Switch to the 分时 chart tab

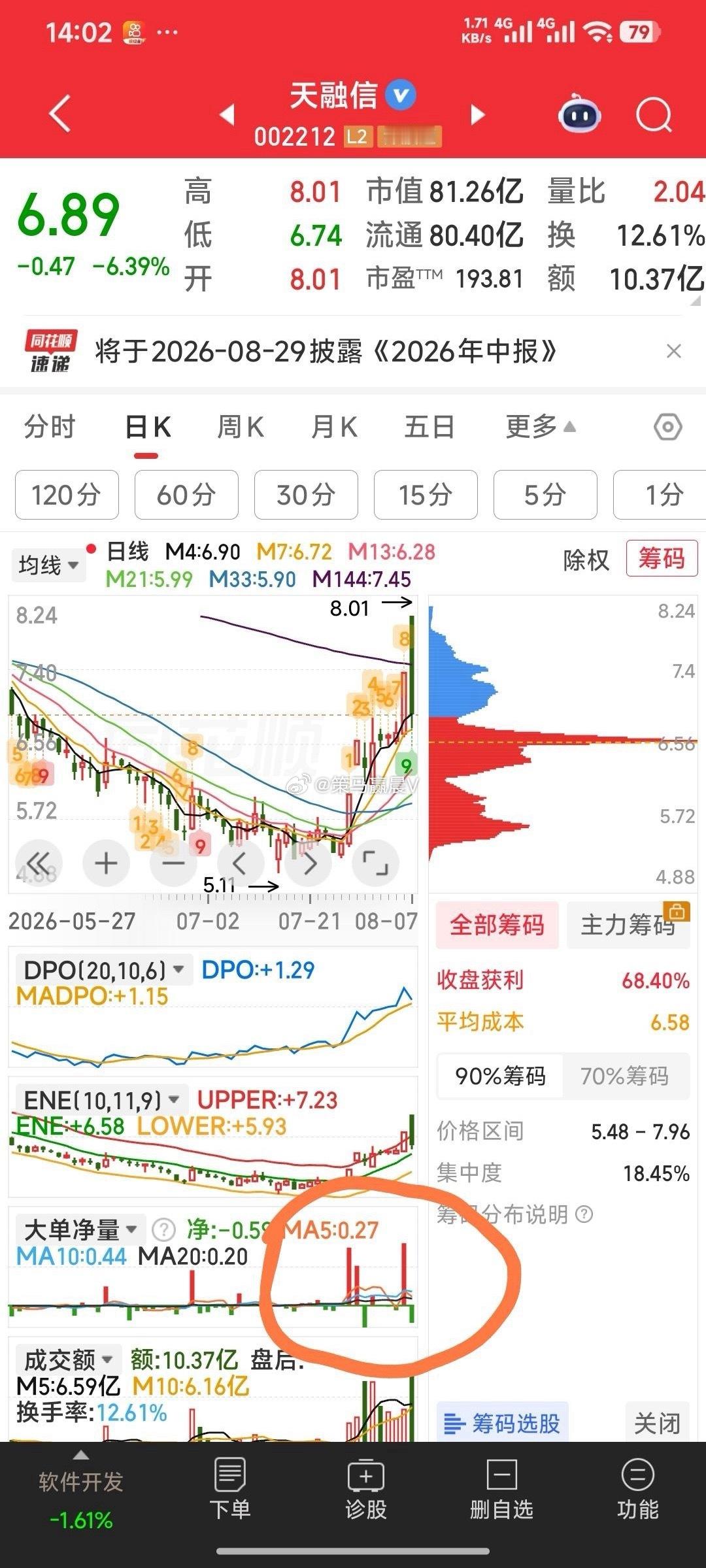coord(50,427)
